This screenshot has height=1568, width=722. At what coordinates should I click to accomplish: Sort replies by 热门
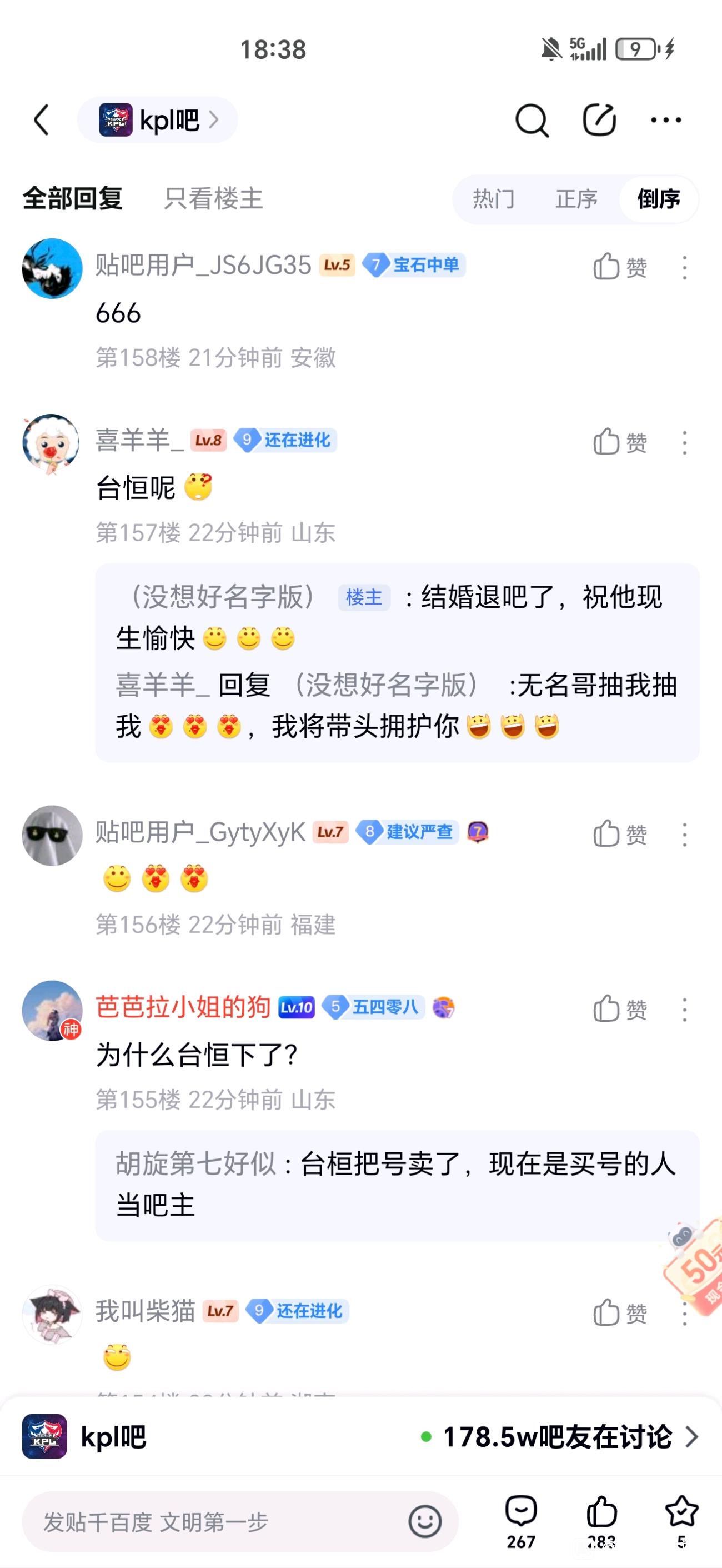click(x=493, y=199)
